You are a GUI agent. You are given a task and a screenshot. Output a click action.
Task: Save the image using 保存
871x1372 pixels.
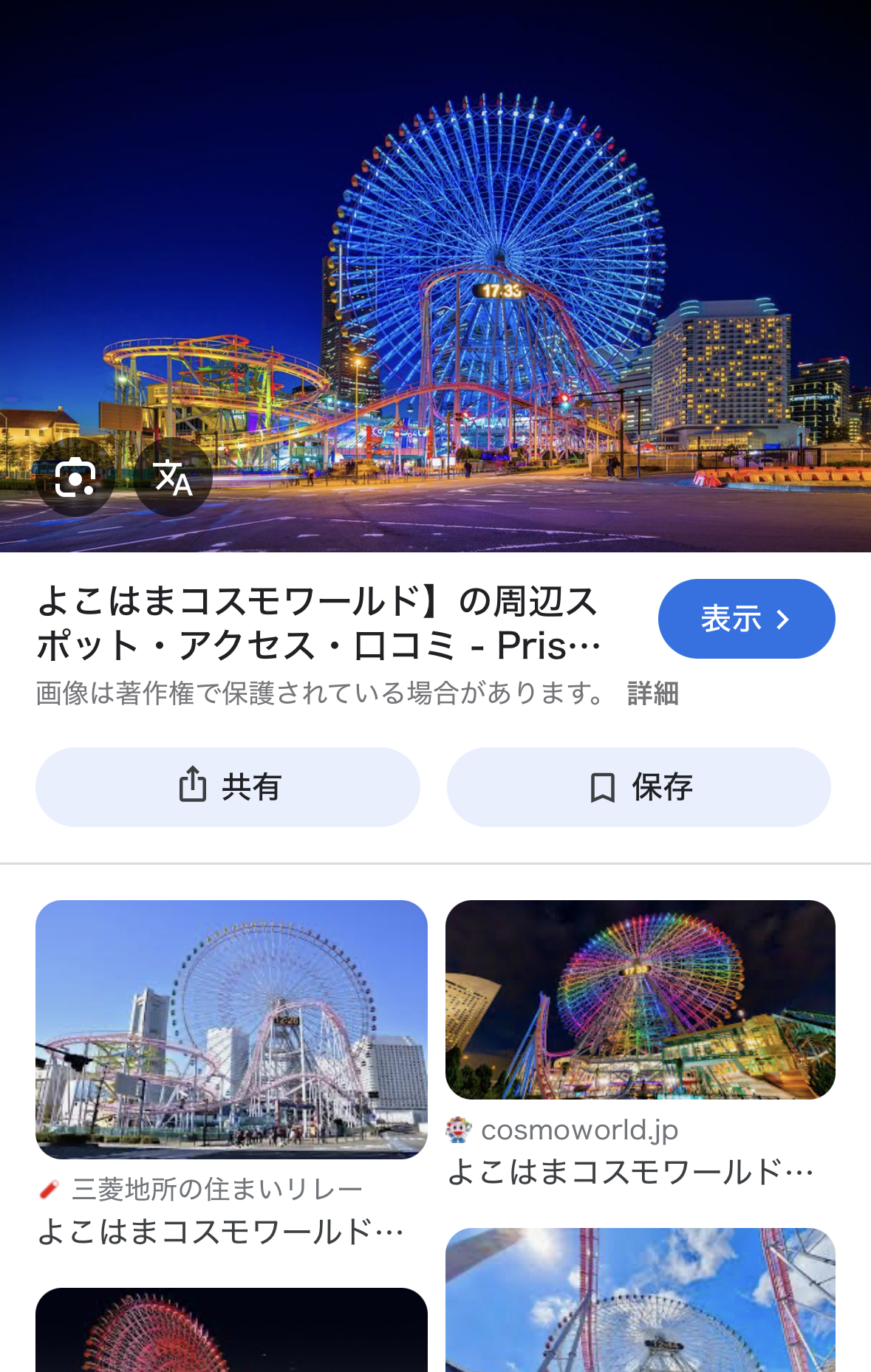[638, 787]
